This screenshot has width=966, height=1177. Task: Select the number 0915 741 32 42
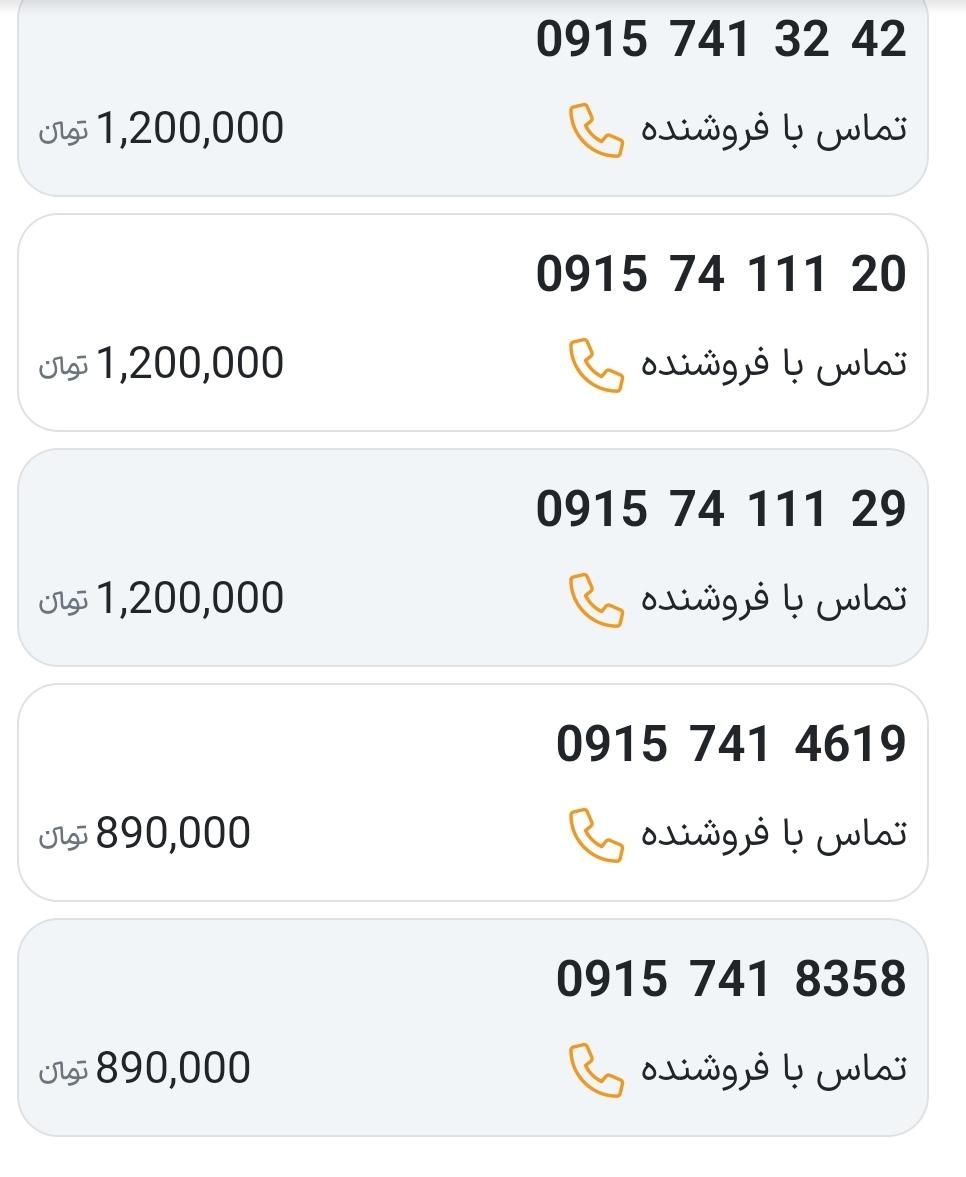[722, 39]
